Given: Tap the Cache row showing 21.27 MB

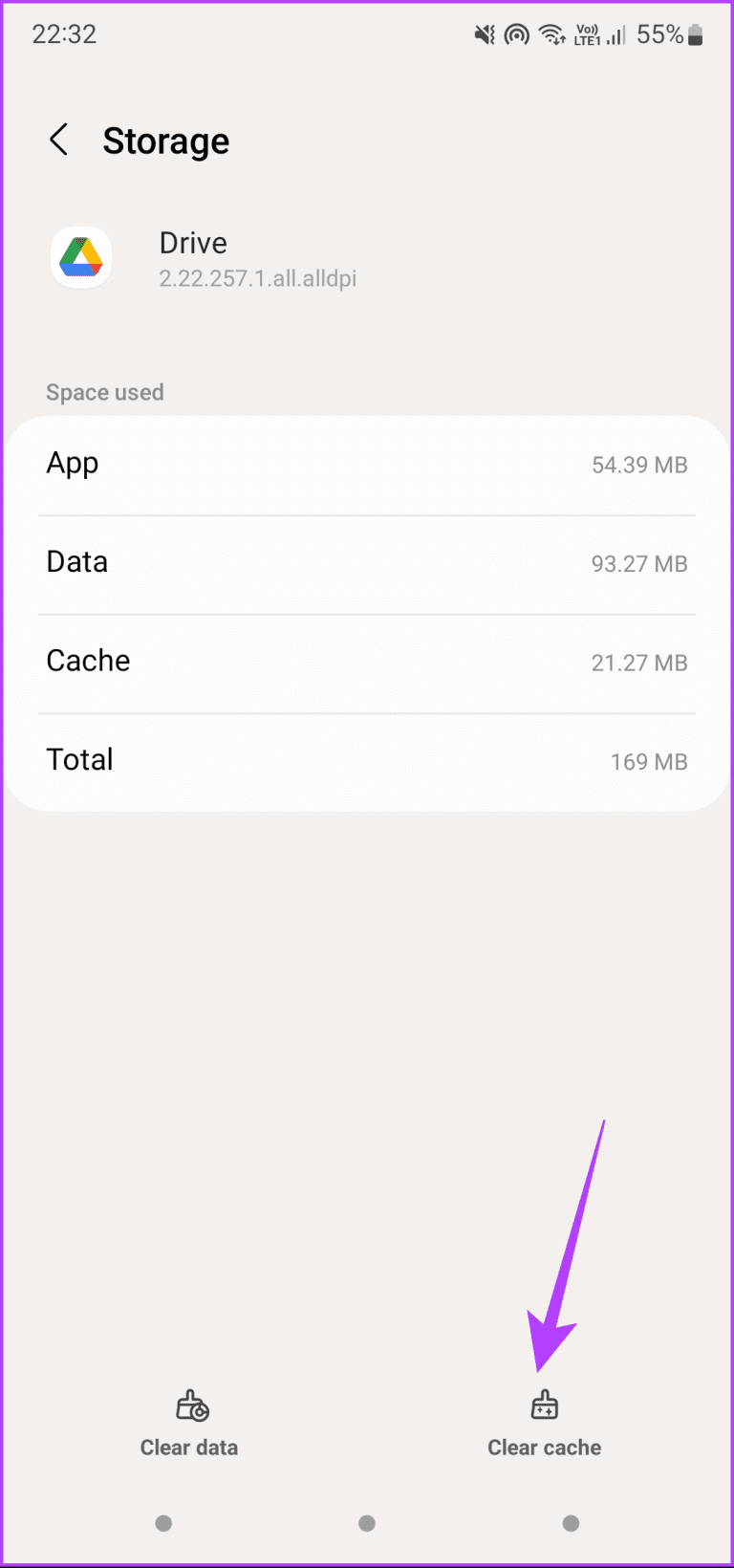Looking at the screenshot, I should 367,662.
